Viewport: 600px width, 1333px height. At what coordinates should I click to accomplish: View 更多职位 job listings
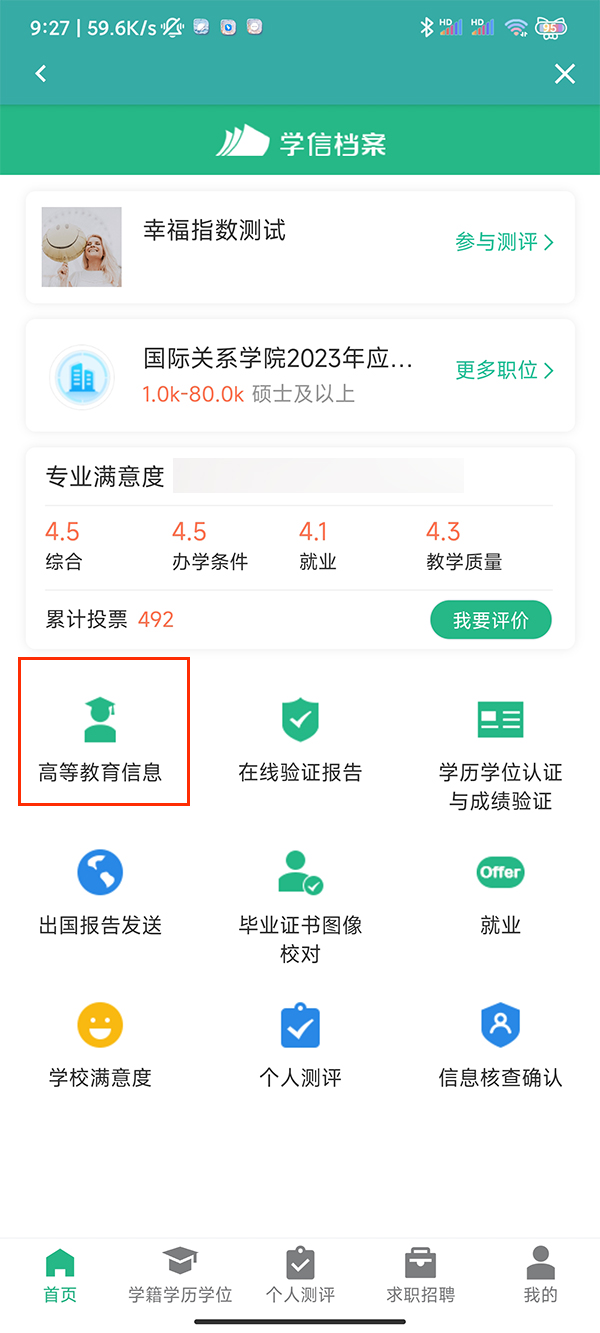(x=504, y=370)
